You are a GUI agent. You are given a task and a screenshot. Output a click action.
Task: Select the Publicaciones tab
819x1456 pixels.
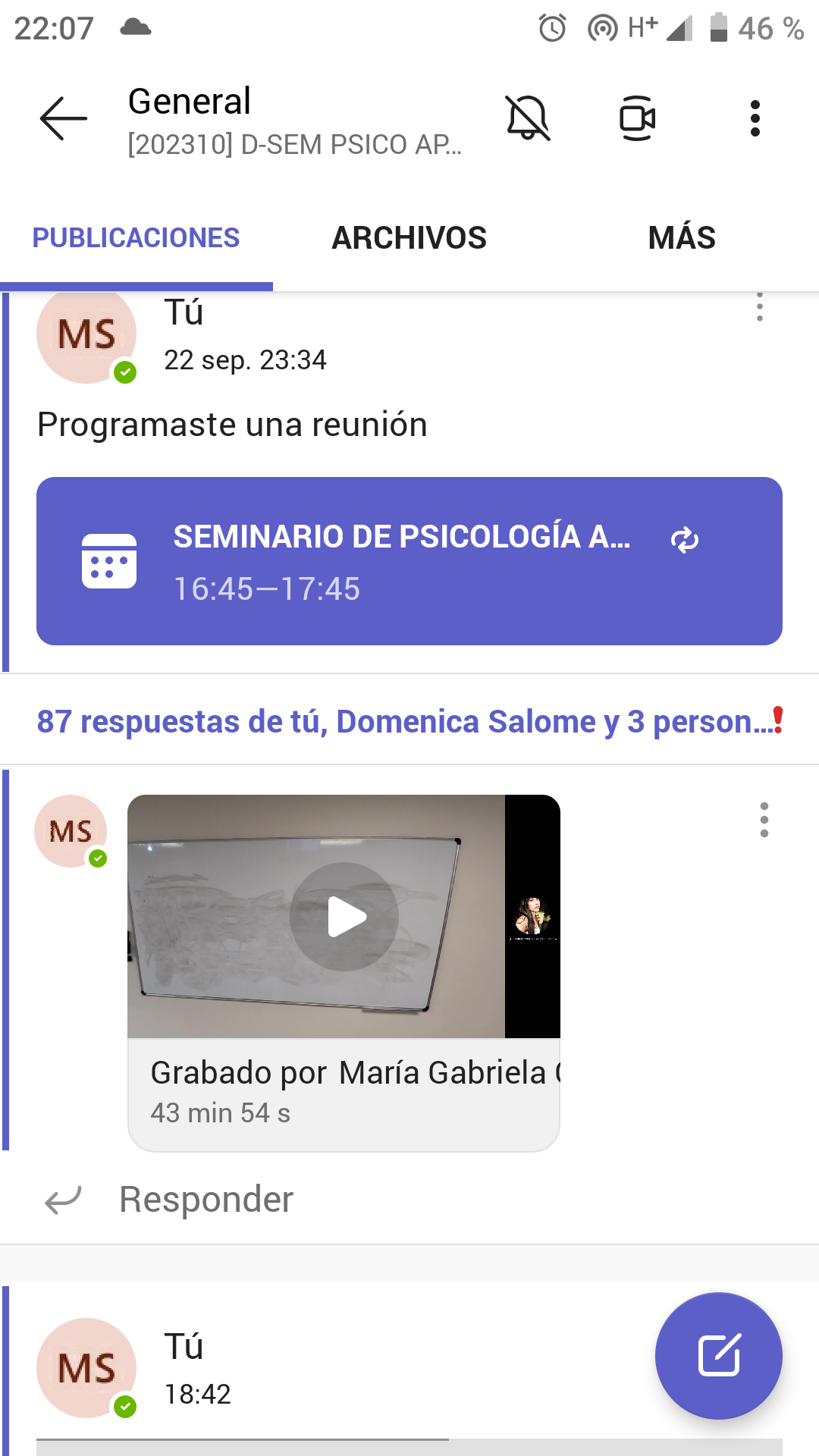click(x=136, y=238)
